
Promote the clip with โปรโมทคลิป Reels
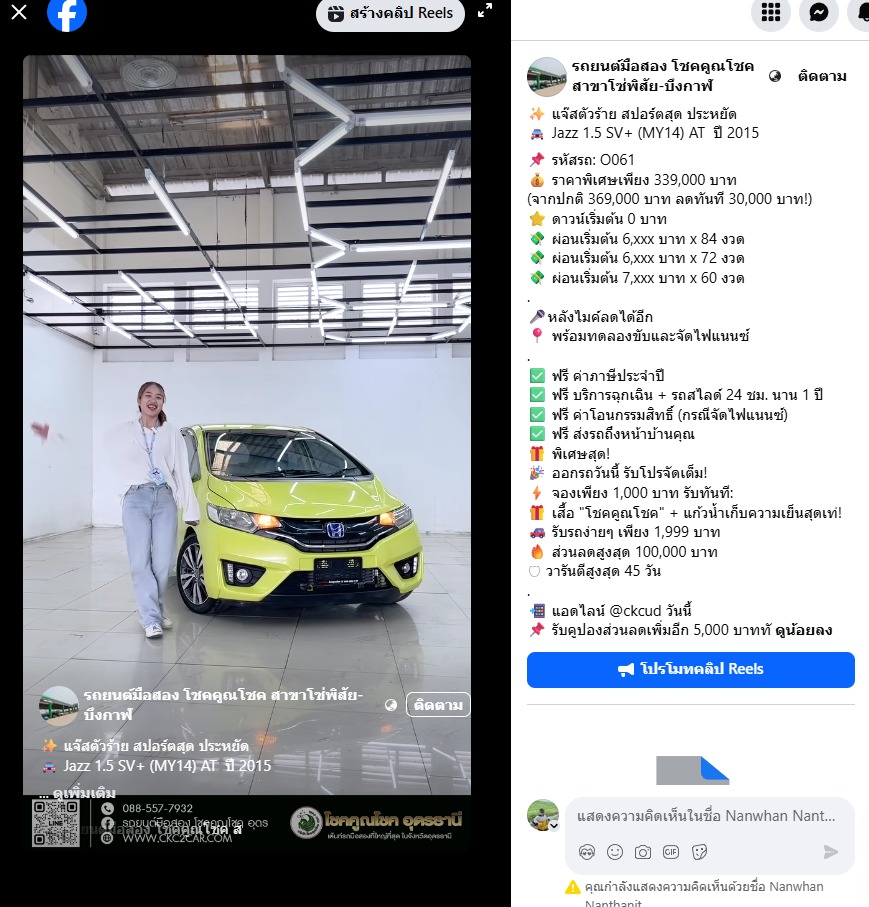pos(690,670)
